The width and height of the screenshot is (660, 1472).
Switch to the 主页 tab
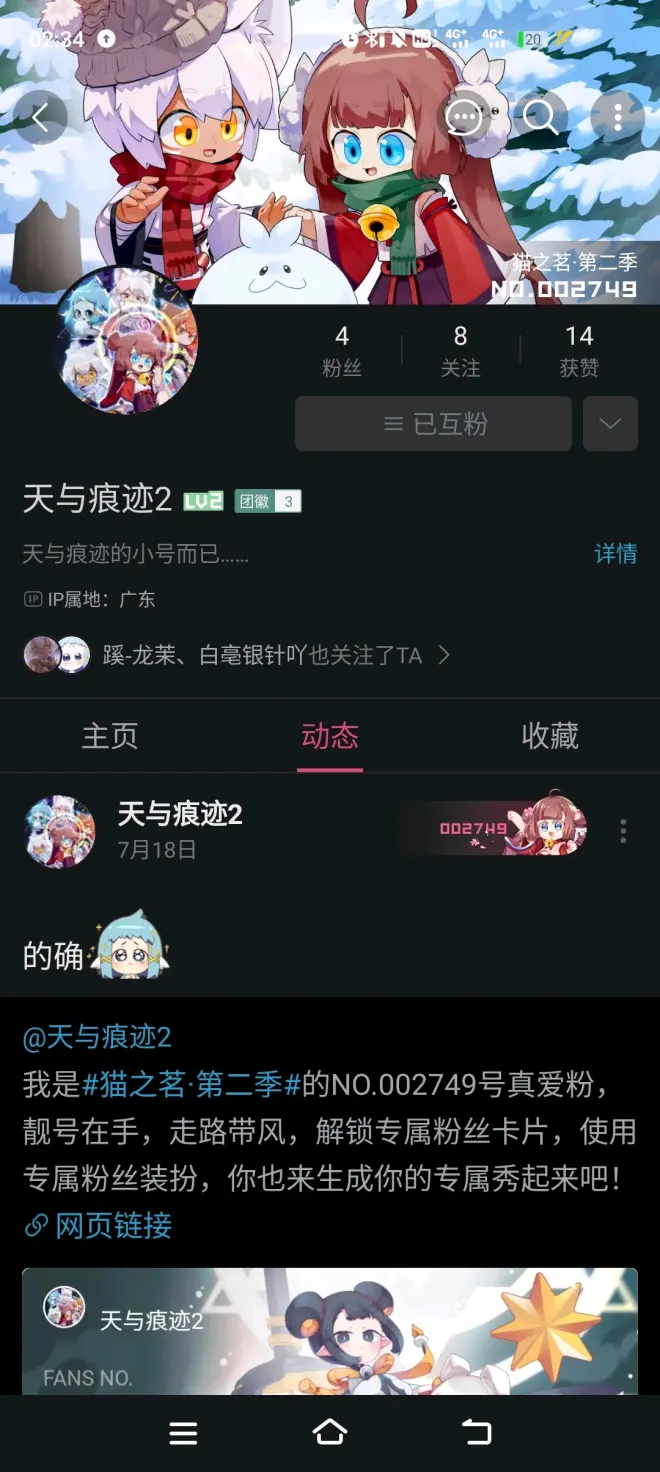(110, 736)
